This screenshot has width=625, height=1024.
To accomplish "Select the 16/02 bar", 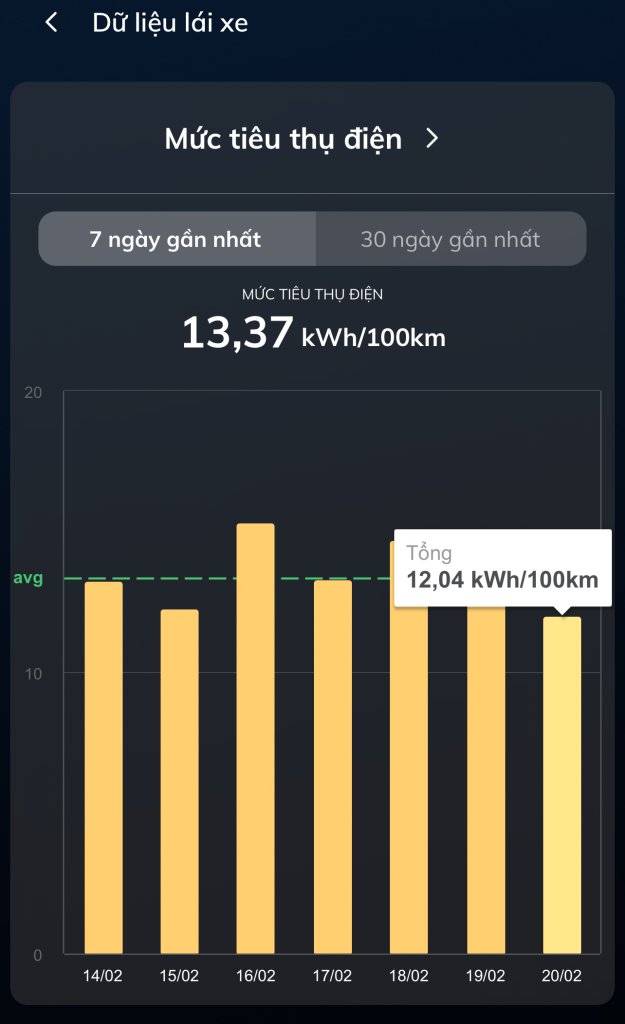I will coord(256,738).
